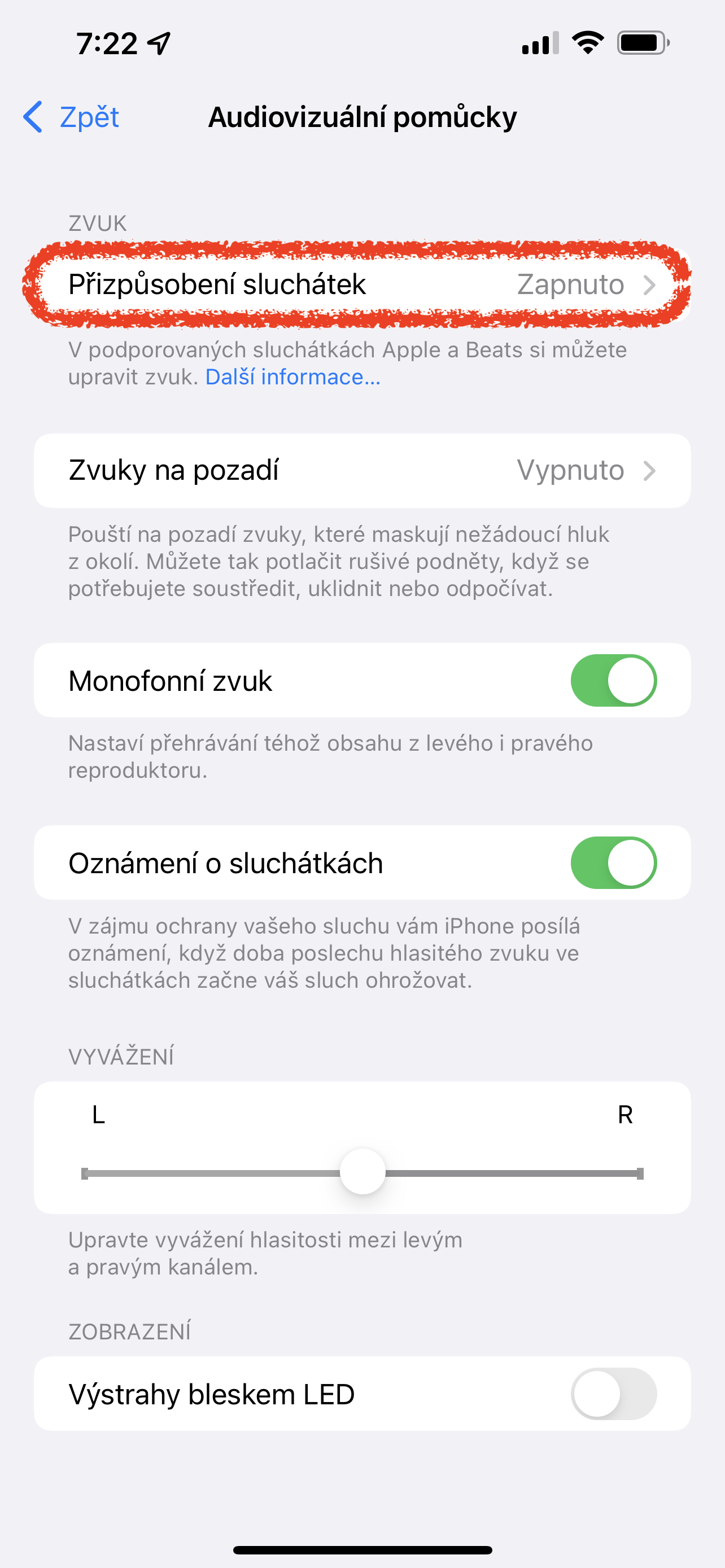Open Přizpůsobení sluchátek settings
725x1568 pixels.
coord(361,284)
